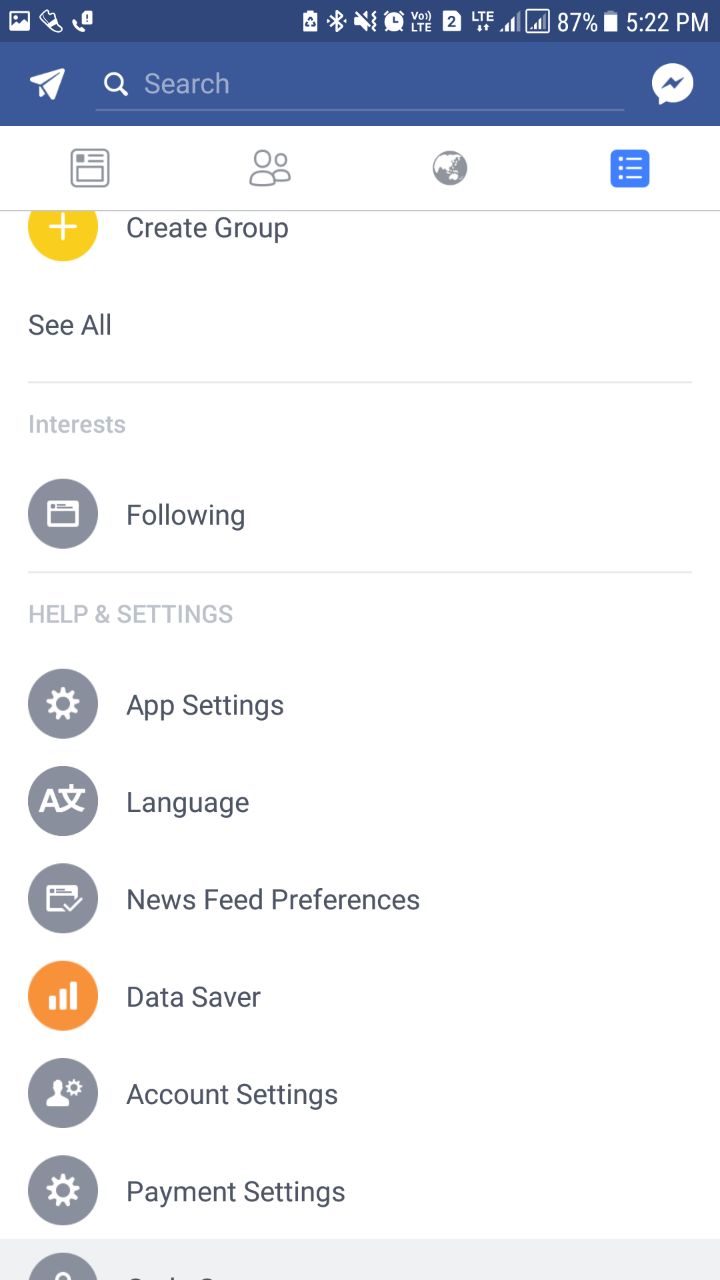The image size is (720, 1280).
Task: Open the Friend Requests people icon
Action: click(270, 167)
